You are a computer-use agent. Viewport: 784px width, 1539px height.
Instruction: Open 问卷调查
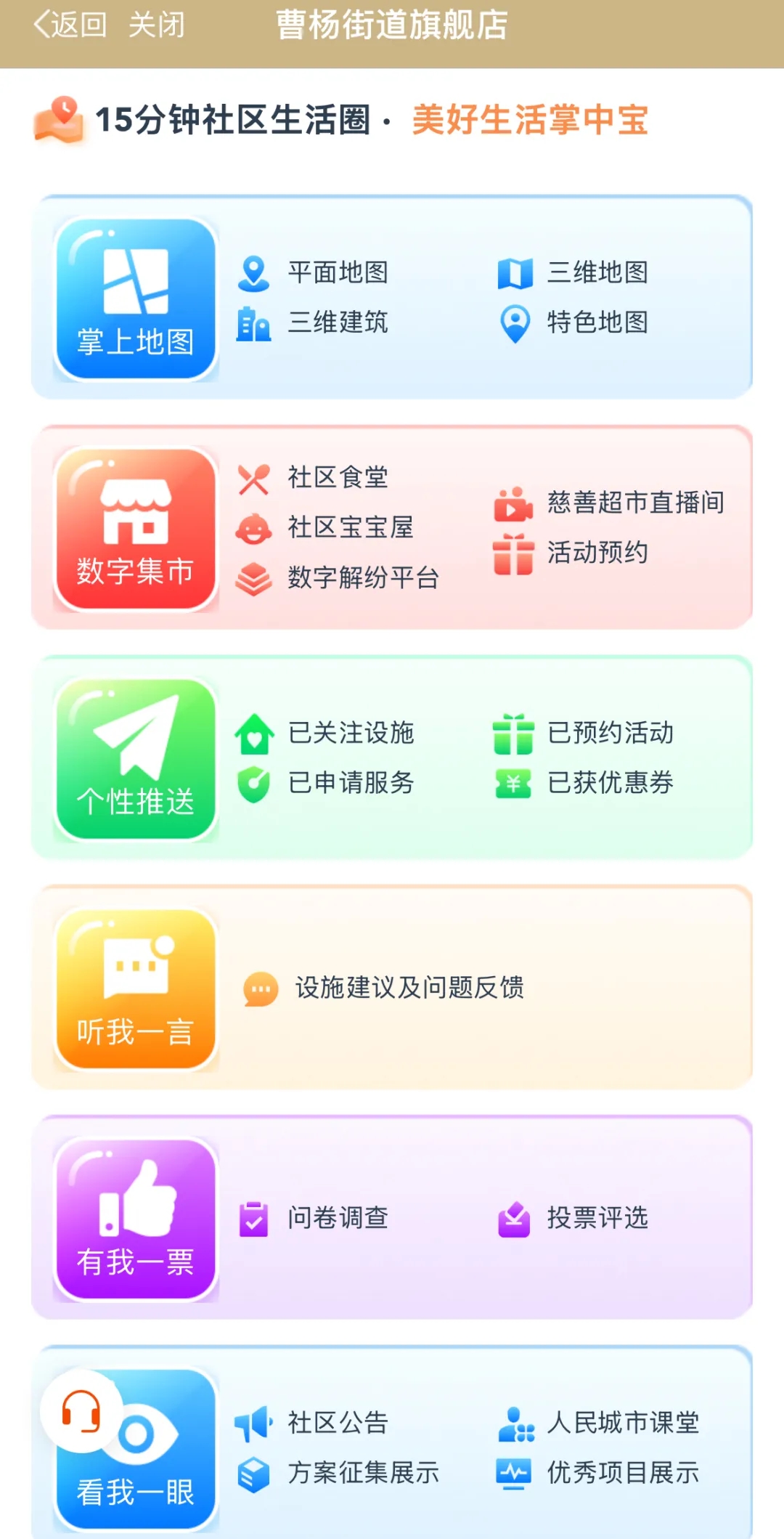tap(337, 1218)
